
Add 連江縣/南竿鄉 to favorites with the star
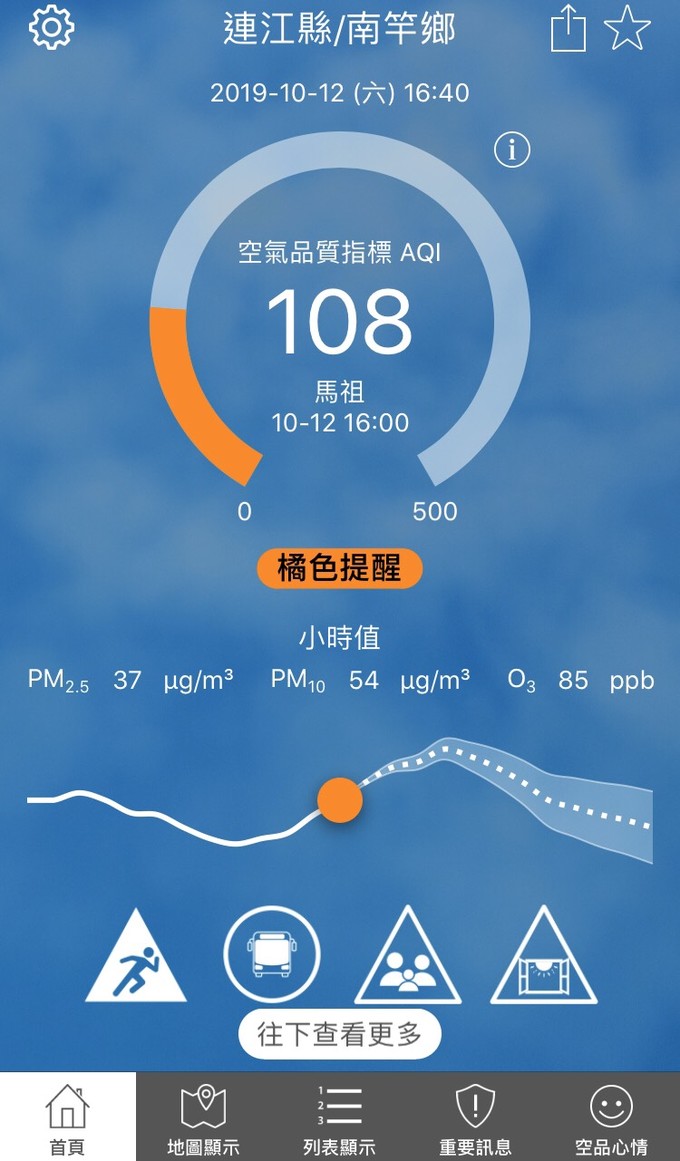pos(627,27)
